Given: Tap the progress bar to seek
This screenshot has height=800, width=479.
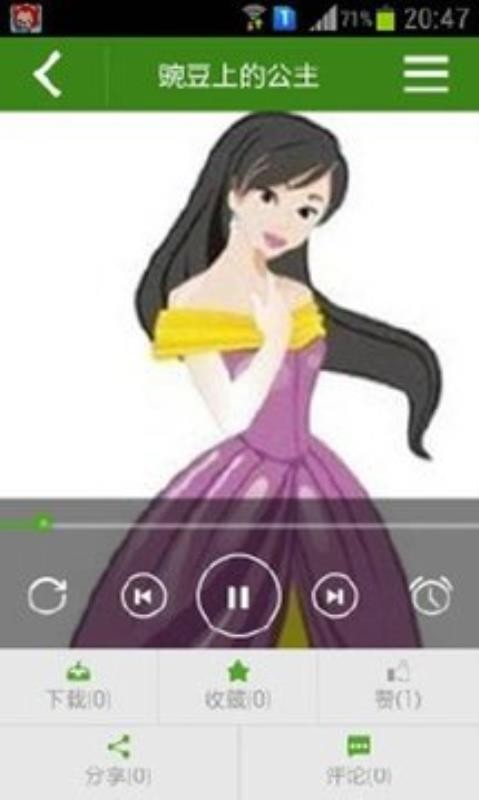Looking at the screenshot, I should pyautogui.click(x=239, y=524).
